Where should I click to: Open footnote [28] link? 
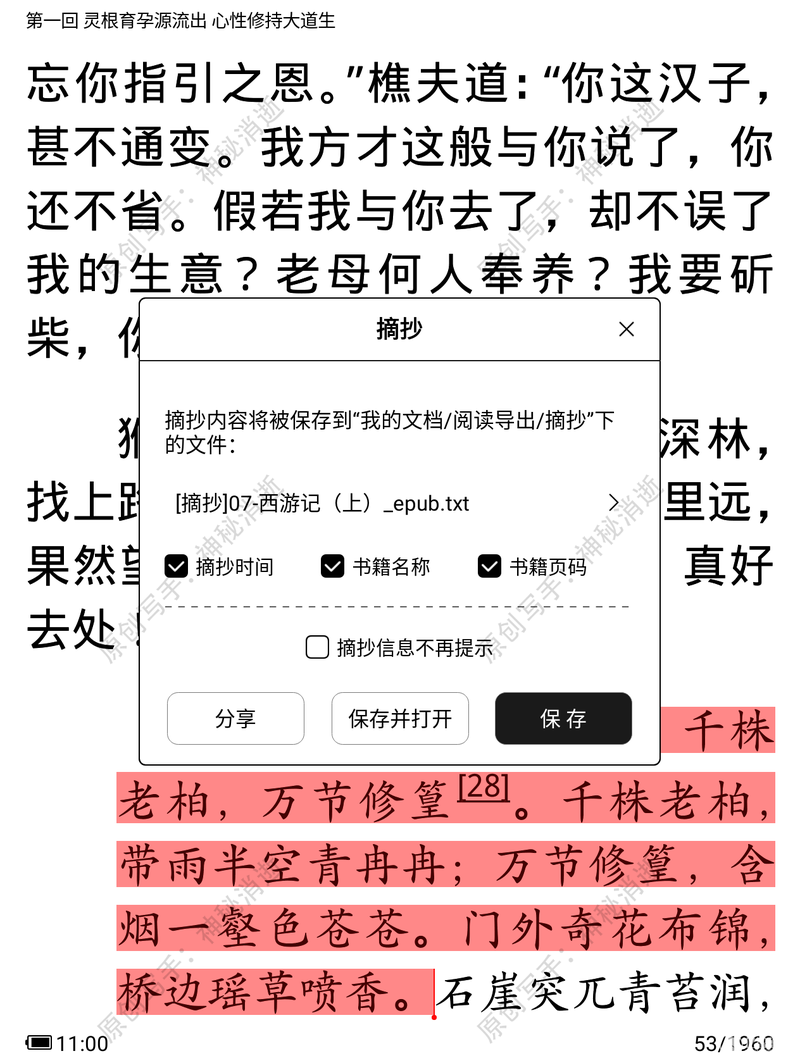pos(483,787)
